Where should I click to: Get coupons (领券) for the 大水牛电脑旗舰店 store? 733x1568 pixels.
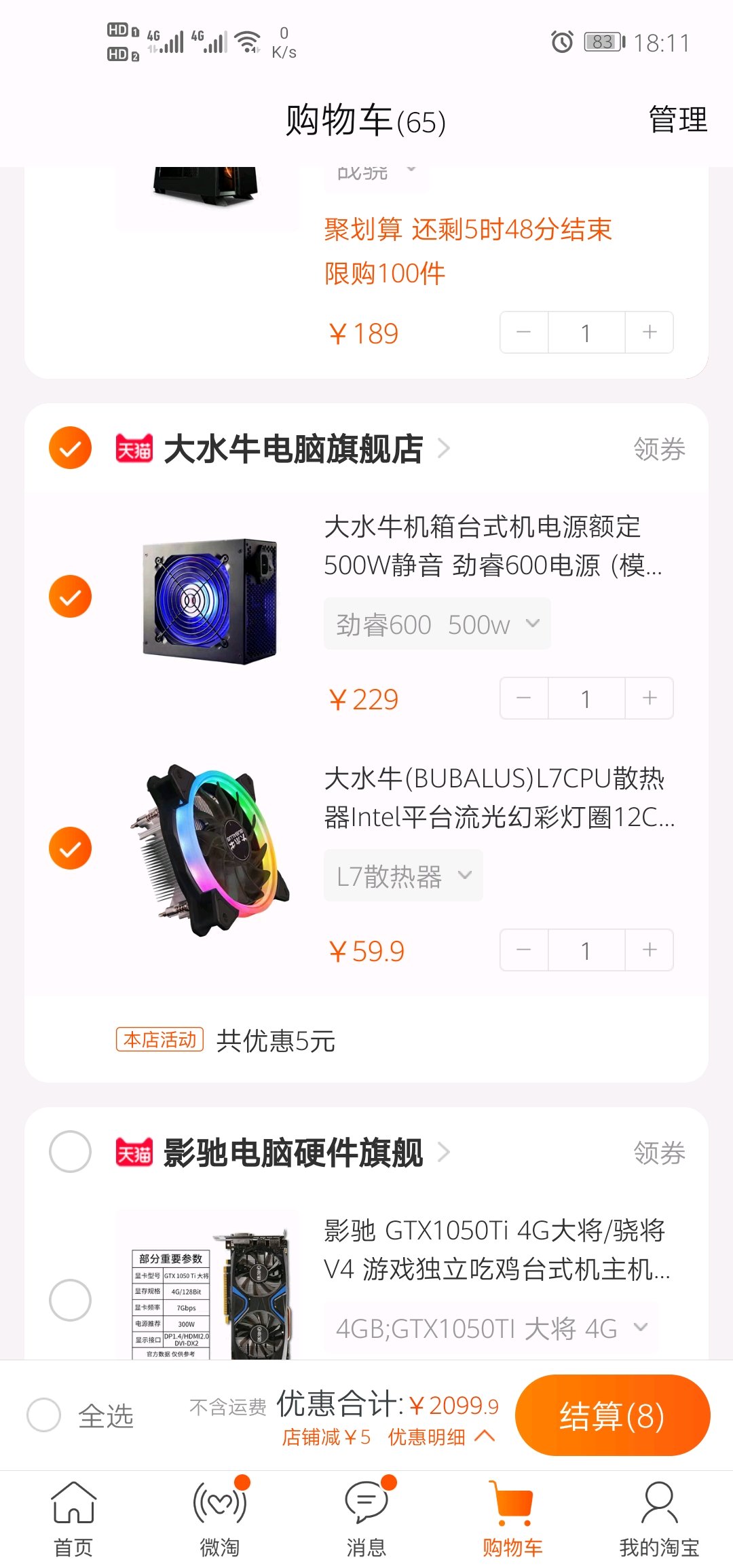[x=658, y=449]
